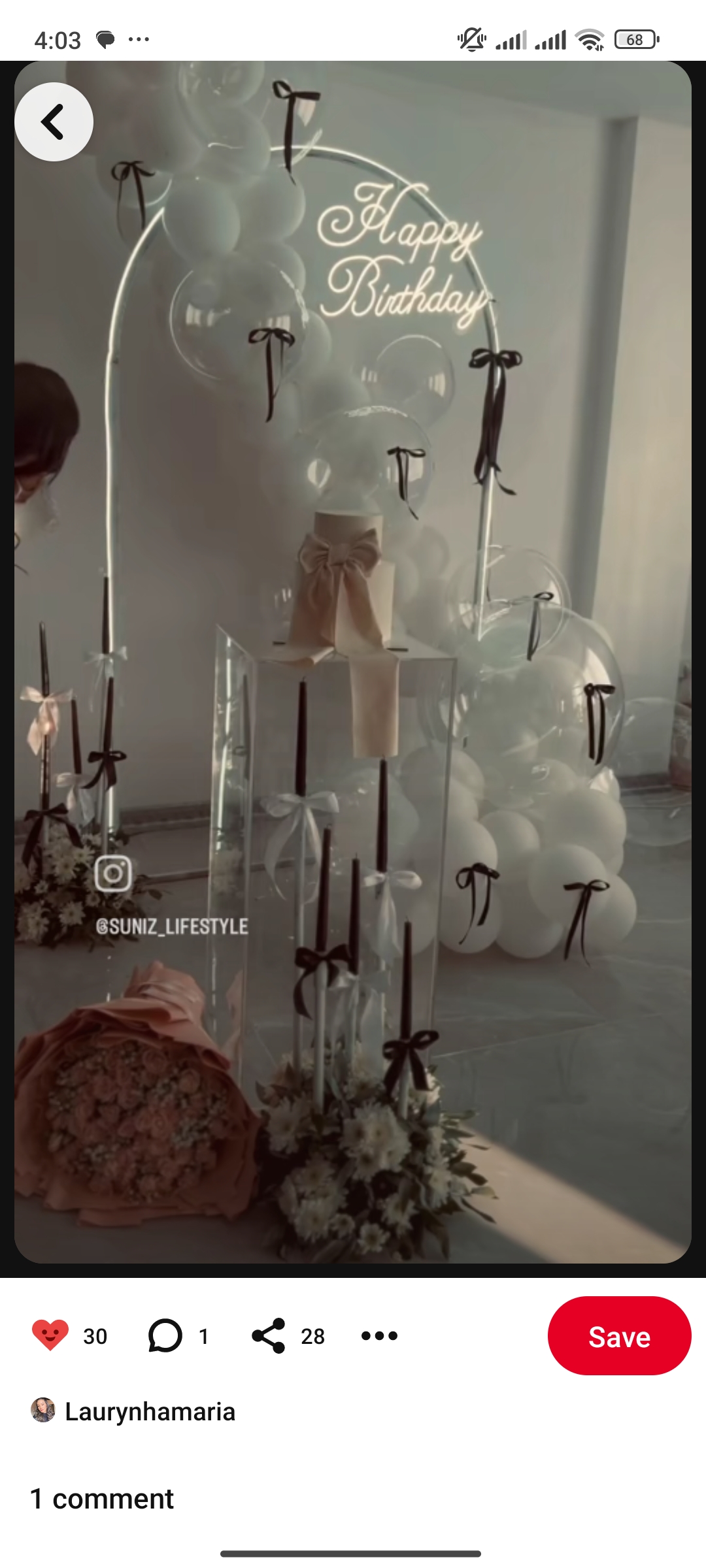Save this pin to a board
Viewport: 706px width, 1568px height.
[x=619, y=1337]
